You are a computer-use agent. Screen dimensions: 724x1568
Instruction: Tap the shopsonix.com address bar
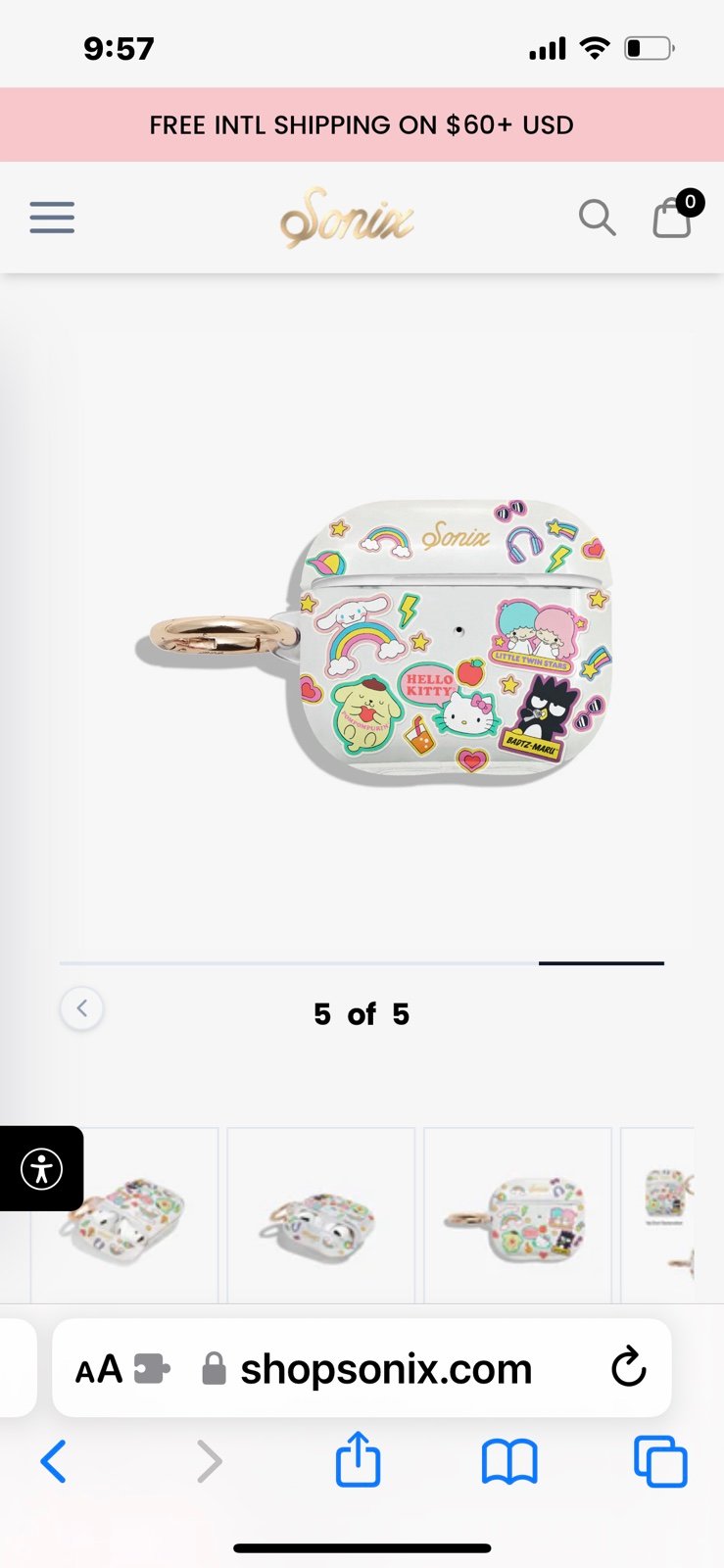362,1368
